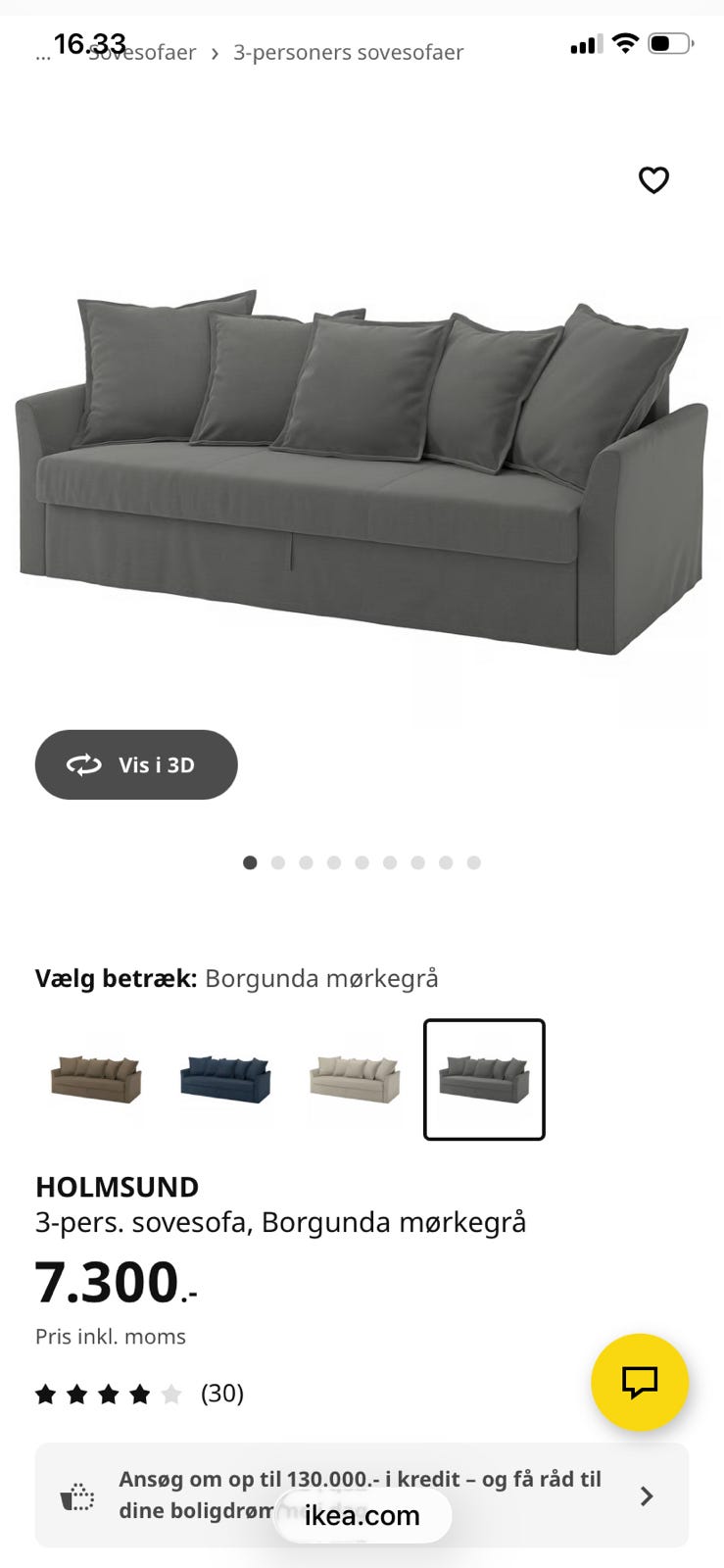The height and width of the screenshot is (1568, 724).
Task: Tap the heart to favorite the sofa
Action: [653, 180]
